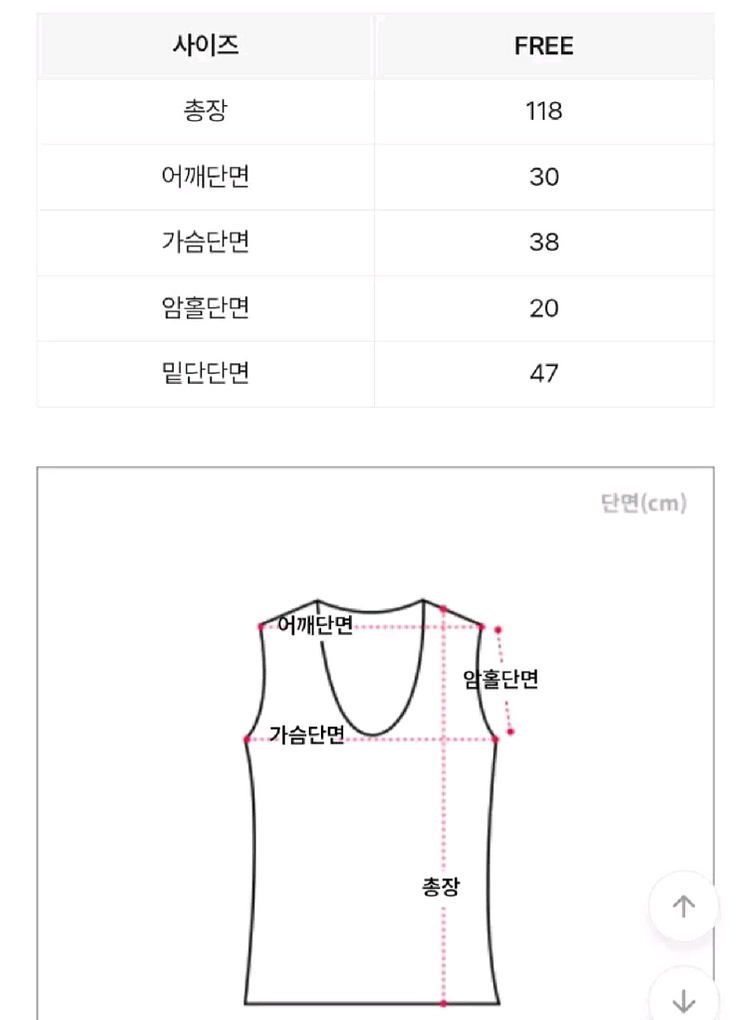Tap the down-arrow scroll-to-bottom button

pos(684,996)
